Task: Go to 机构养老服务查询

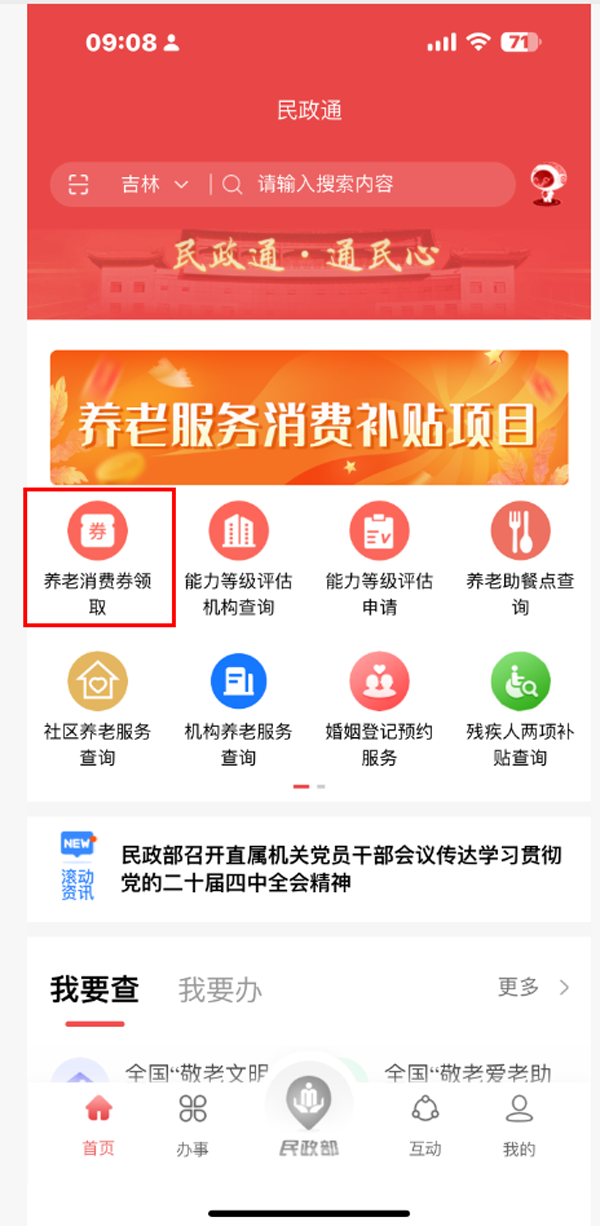Action: pos(238,708)
